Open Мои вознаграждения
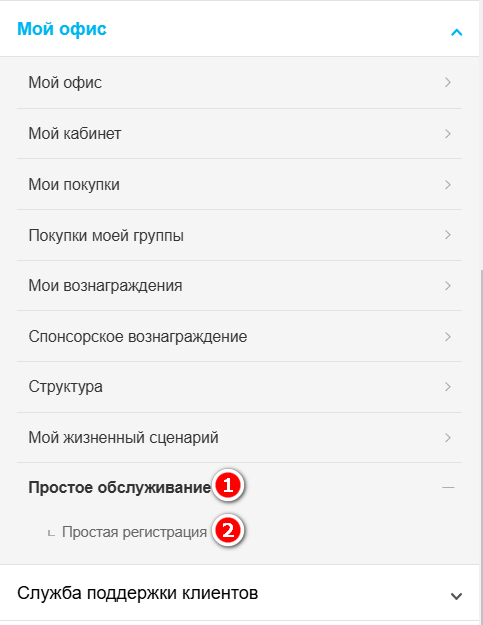The width and height of the screenshot is (483, 625). [x=239, y=286]
